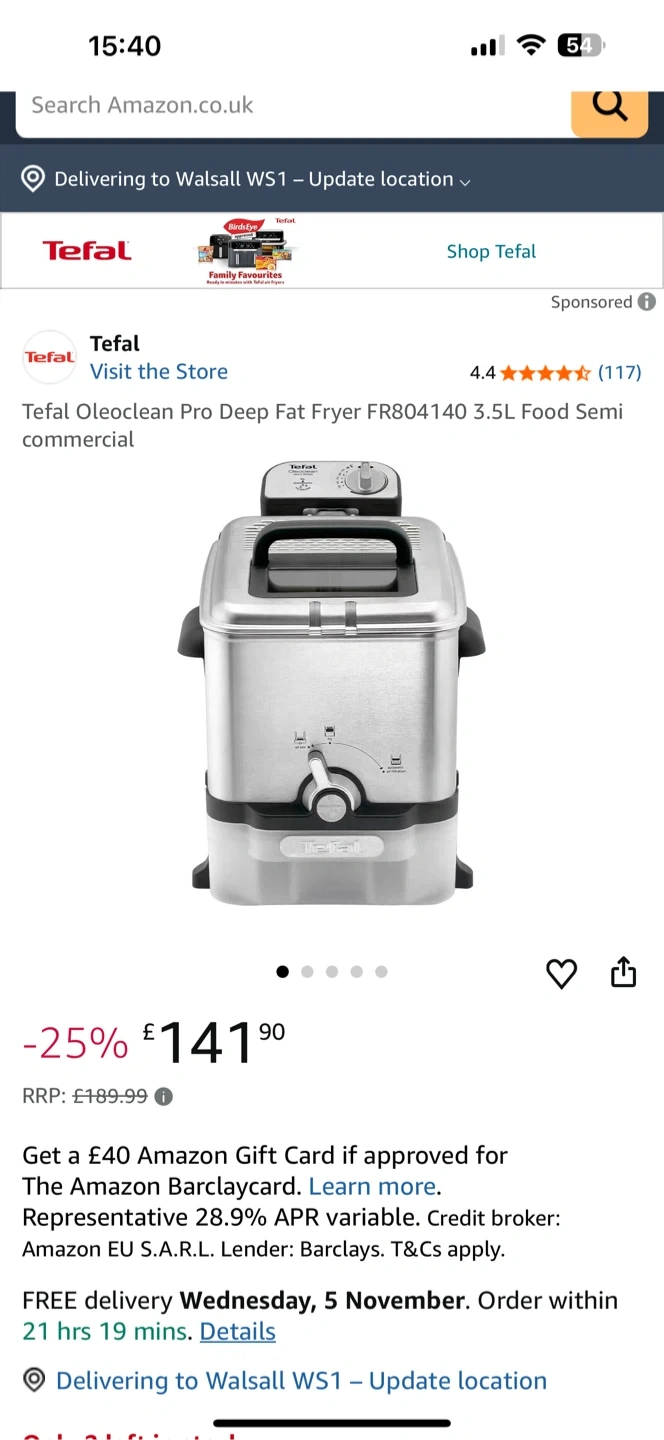Share this product listing

point(623,972)
